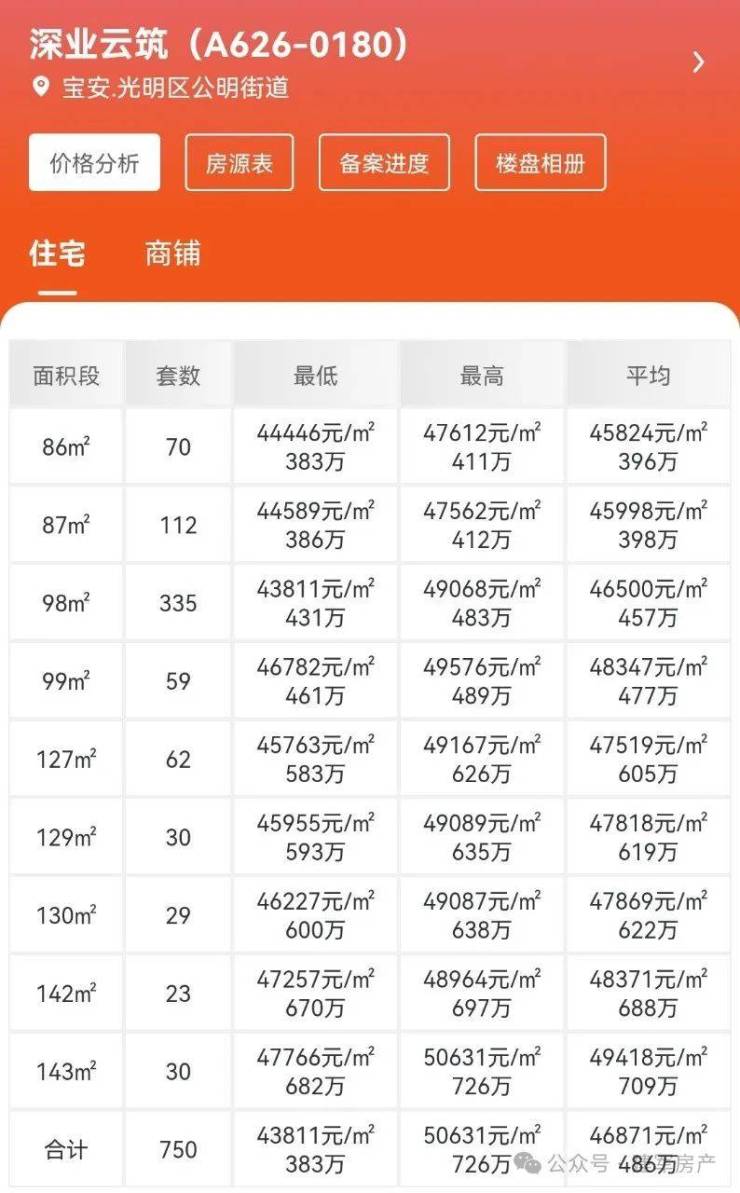Switch to the 住宅 tab

57,253
